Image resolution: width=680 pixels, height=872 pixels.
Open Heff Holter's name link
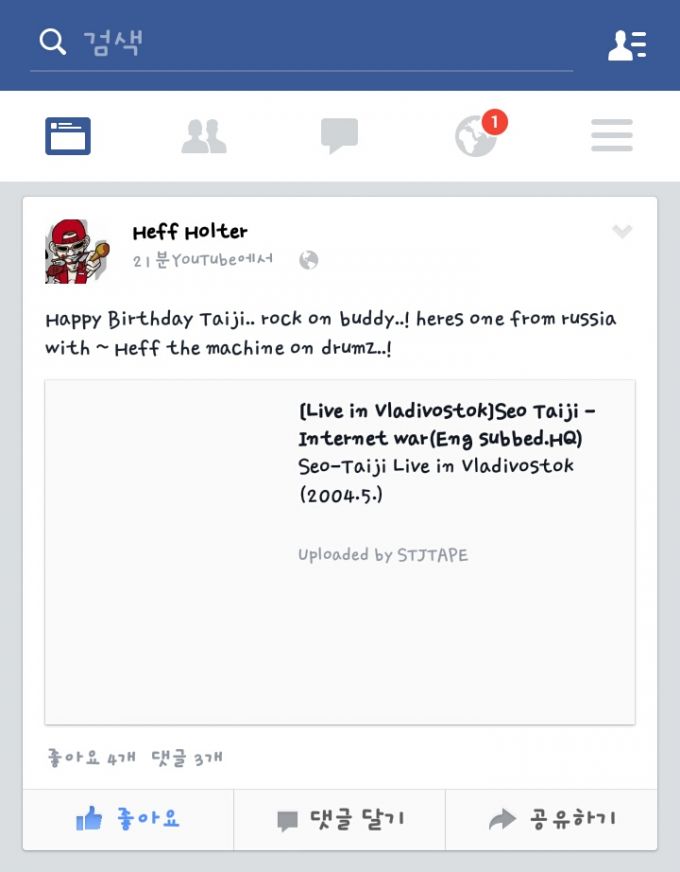click(189, 232)
